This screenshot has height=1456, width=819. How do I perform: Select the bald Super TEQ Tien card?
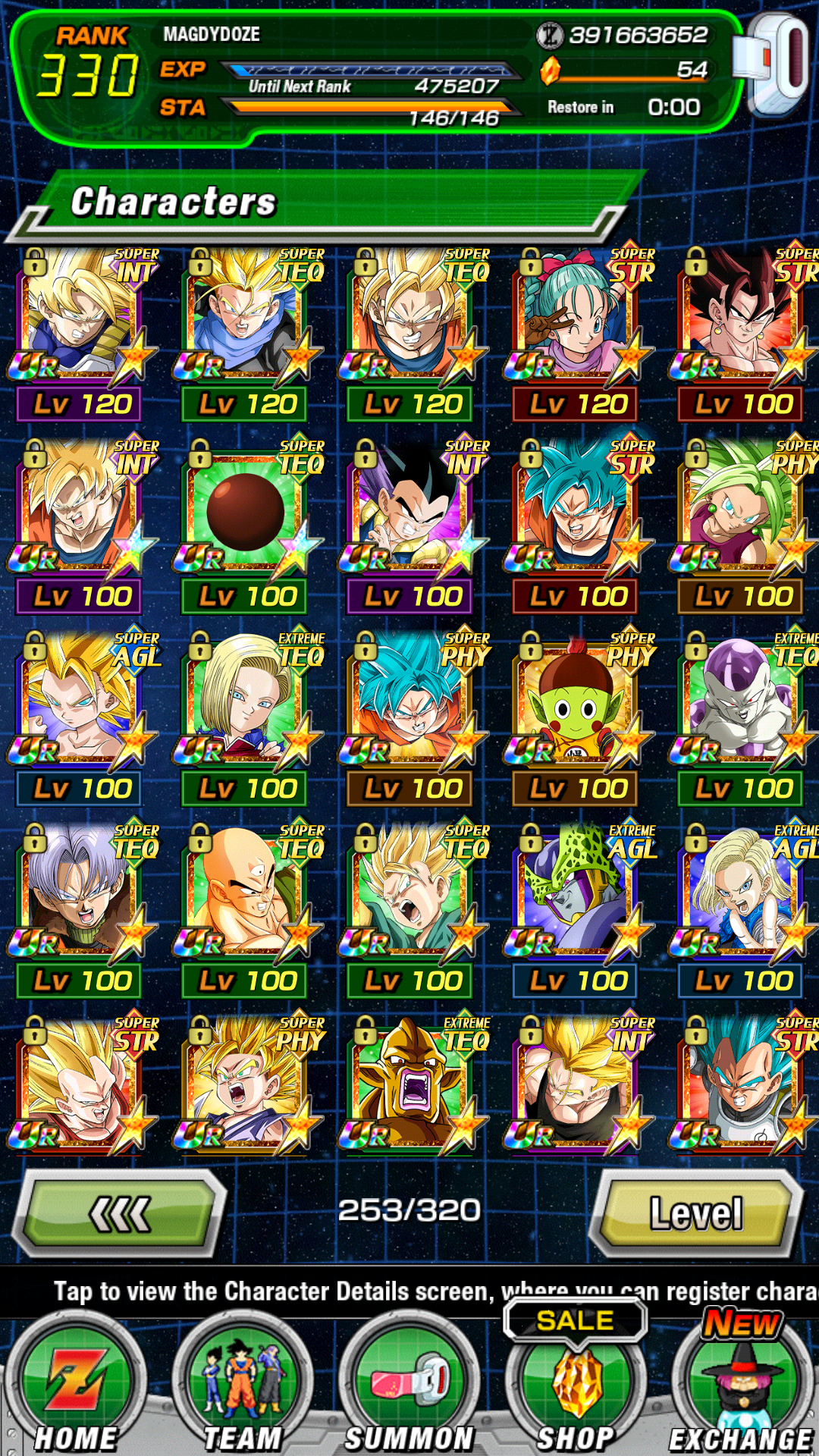click(248, 911)
